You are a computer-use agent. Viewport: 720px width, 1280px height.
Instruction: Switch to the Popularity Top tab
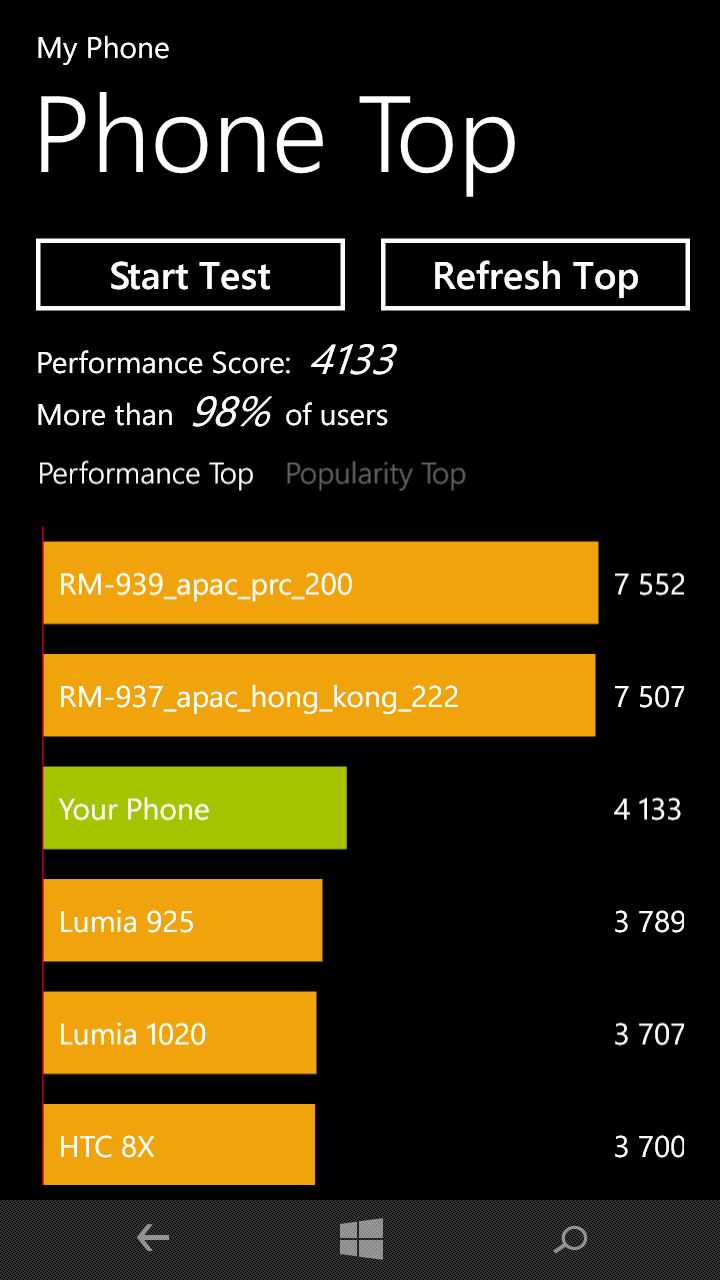pos(376,474)
